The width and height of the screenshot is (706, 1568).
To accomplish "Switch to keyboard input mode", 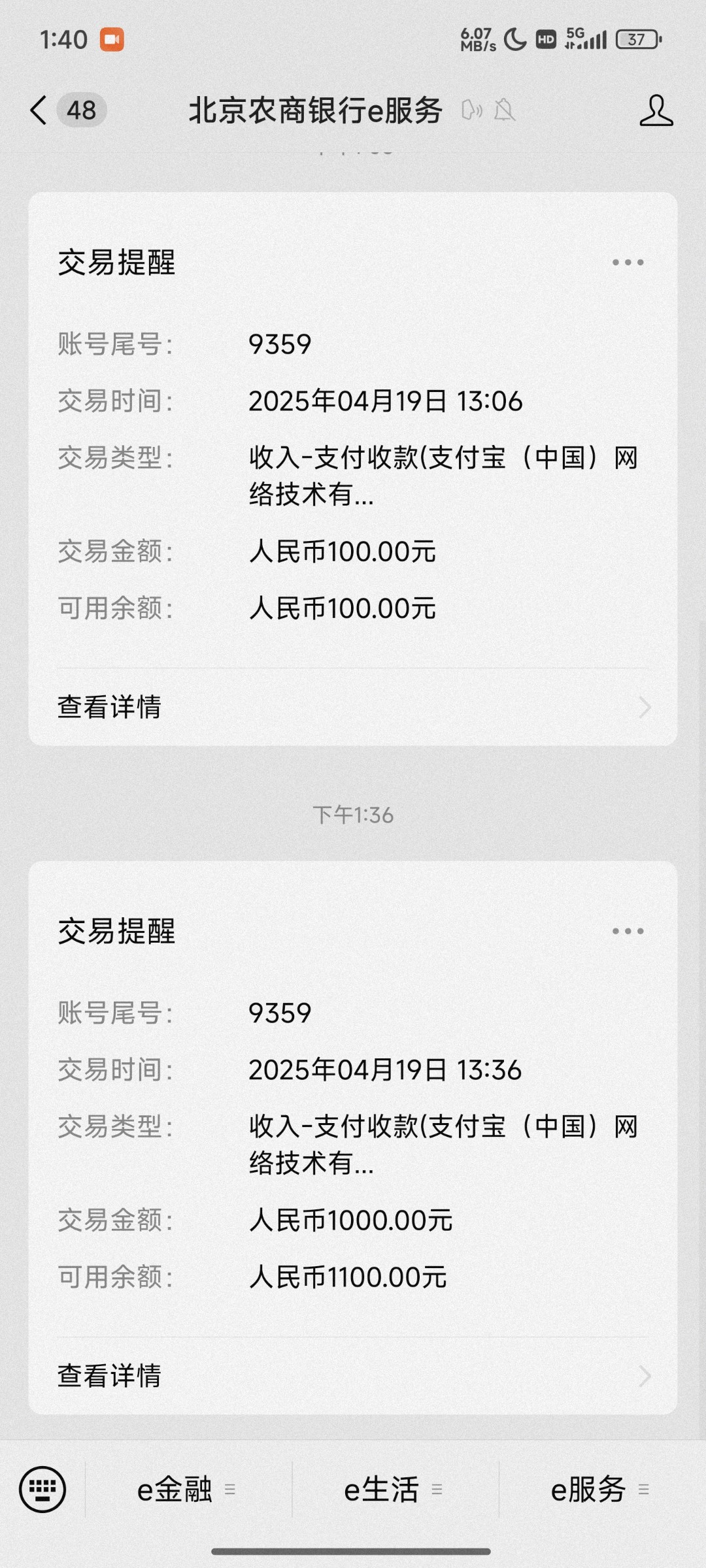I will (42, 1490).
